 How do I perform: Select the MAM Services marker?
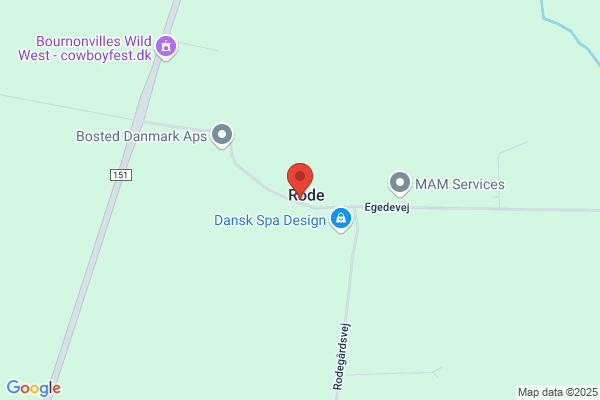[x=400, y=184]
